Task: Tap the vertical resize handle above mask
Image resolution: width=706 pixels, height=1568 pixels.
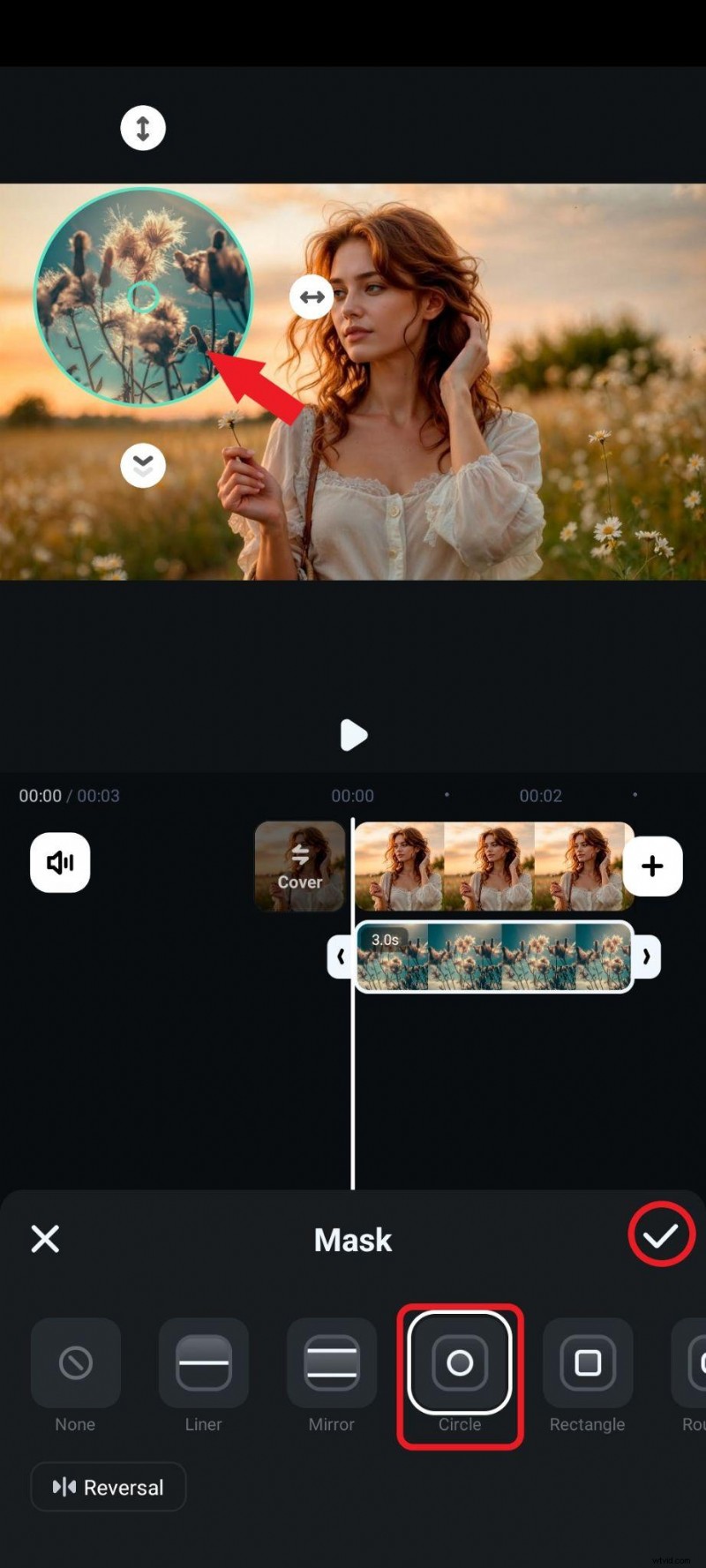Action: (x=143, y=128)
